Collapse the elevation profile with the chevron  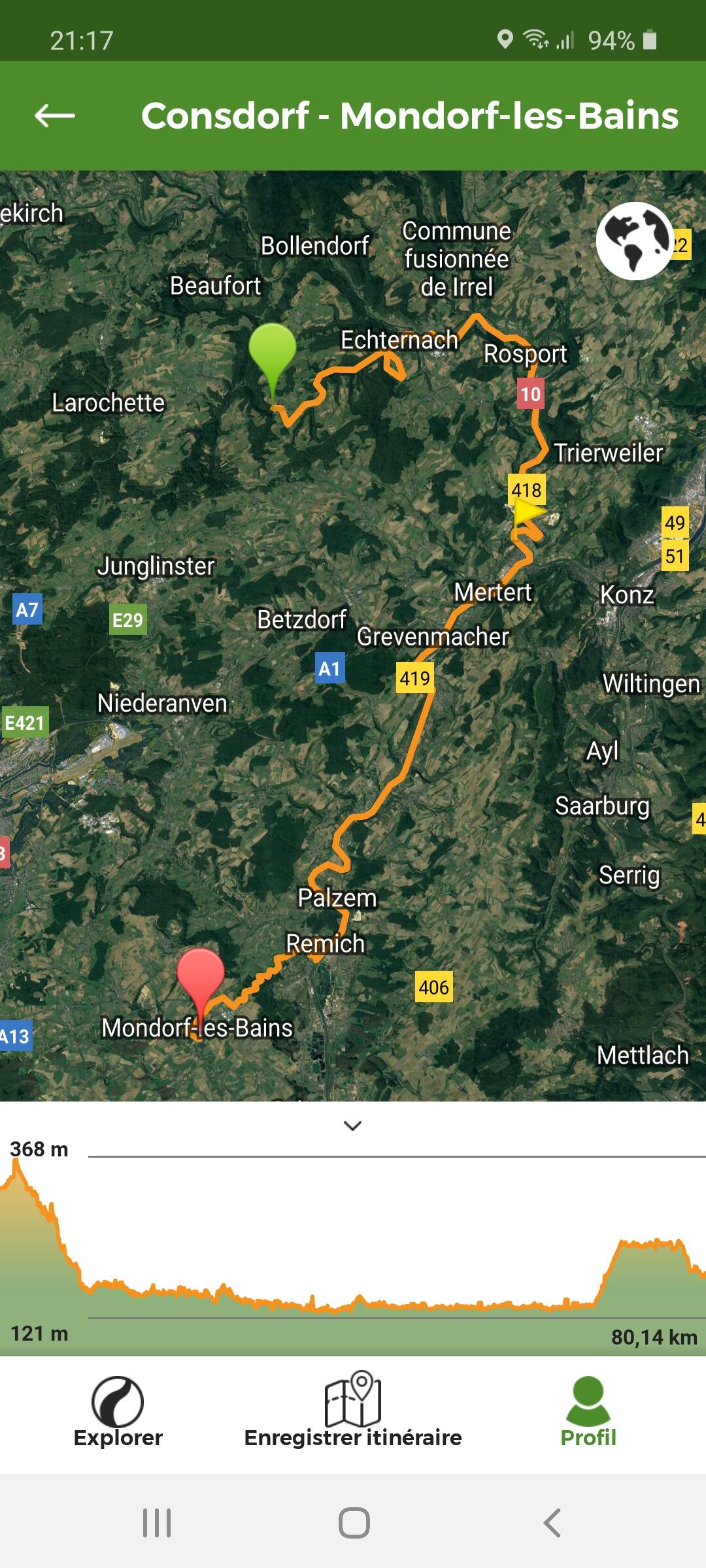pos(353,1125)
